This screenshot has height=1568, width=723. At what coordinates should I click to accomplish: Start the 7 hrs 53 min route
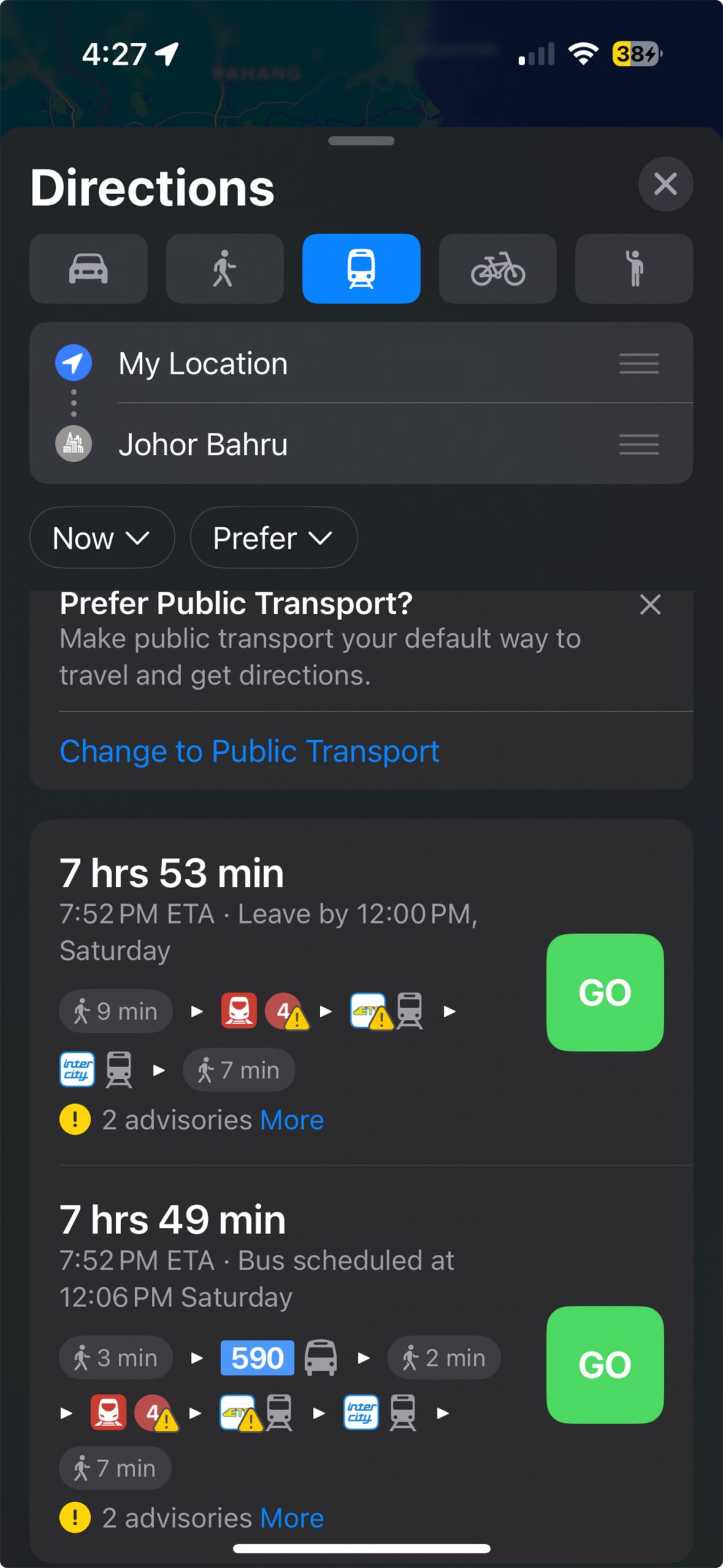click(605, 992)
